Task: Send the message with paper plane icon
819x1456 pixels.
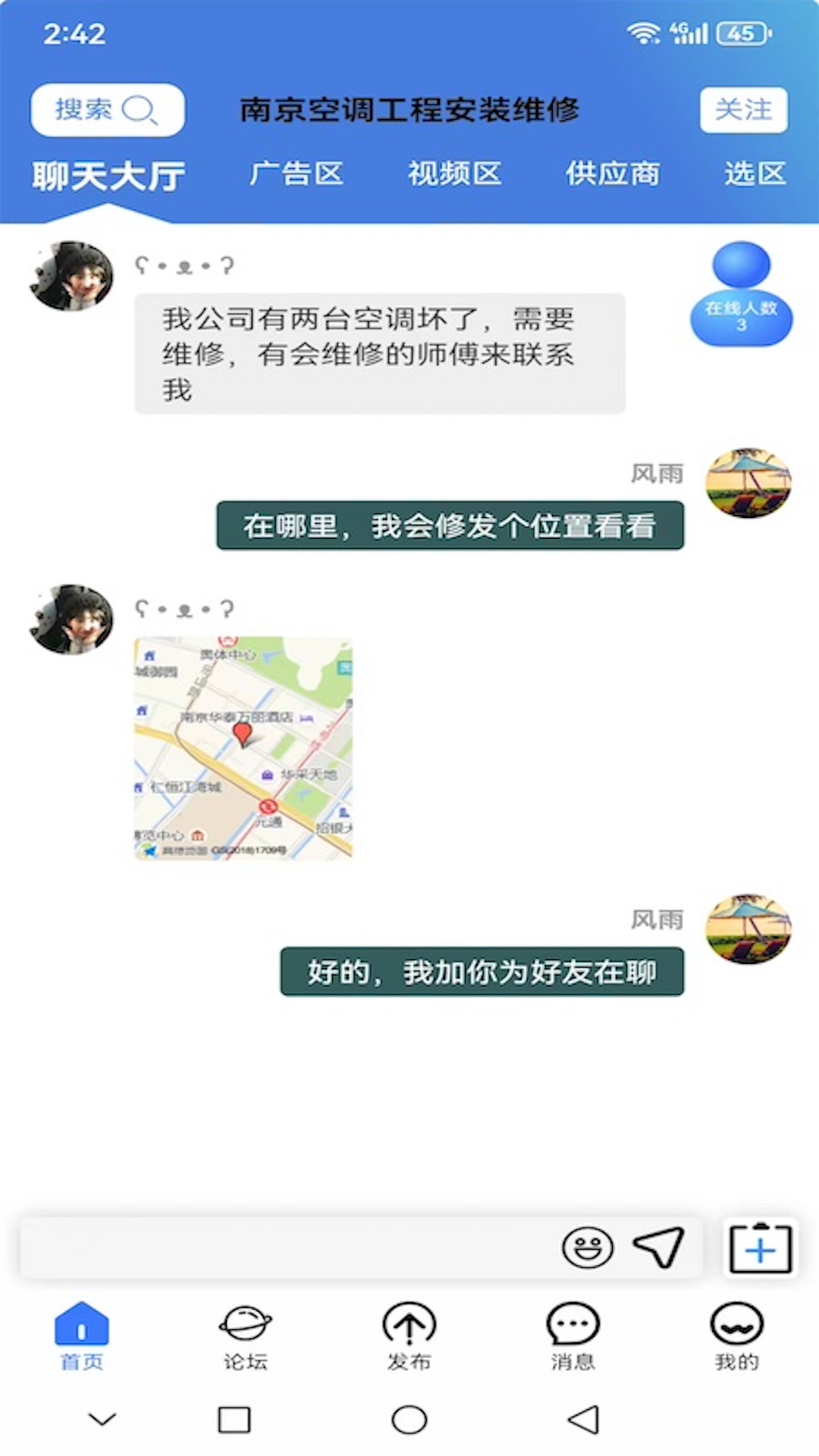Action: (x=658, y=1247)
